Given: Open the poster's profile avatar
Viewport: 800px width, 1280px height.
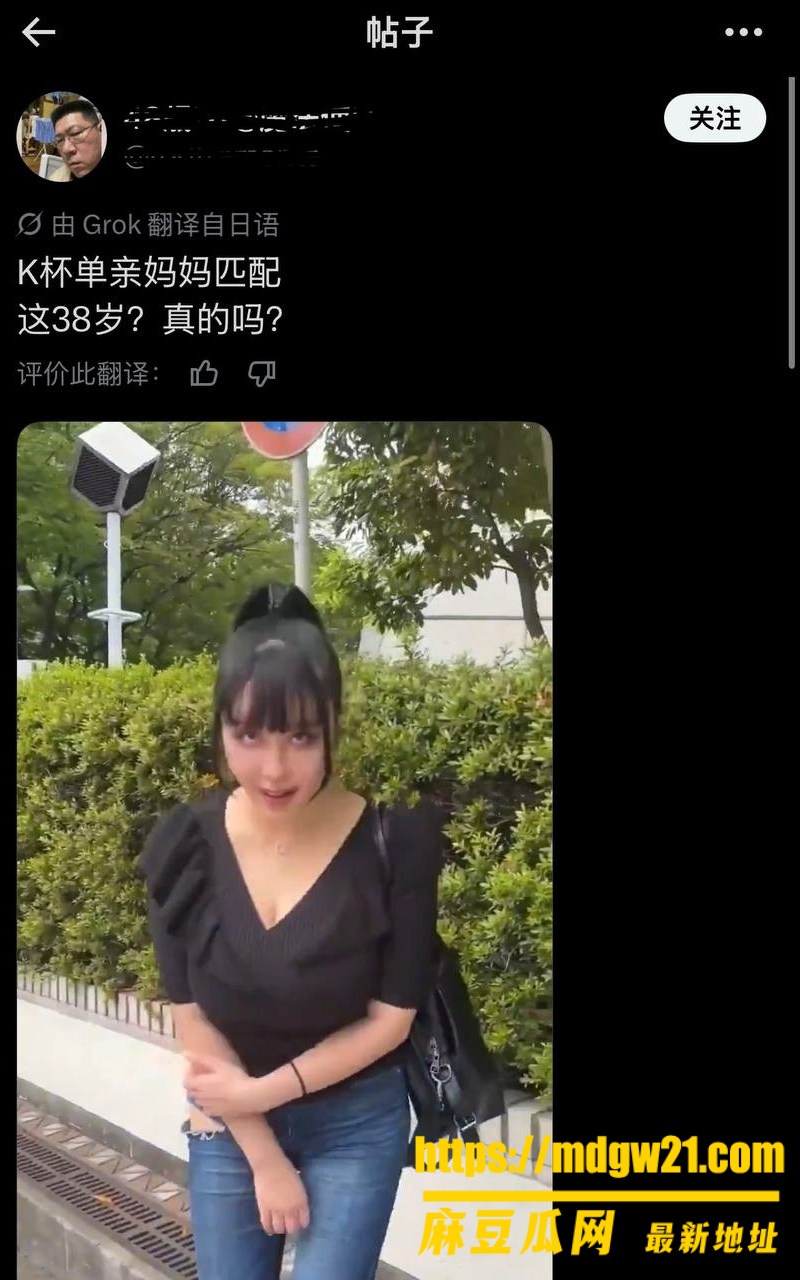Looking at the screenshot, I should coord(62,136).
